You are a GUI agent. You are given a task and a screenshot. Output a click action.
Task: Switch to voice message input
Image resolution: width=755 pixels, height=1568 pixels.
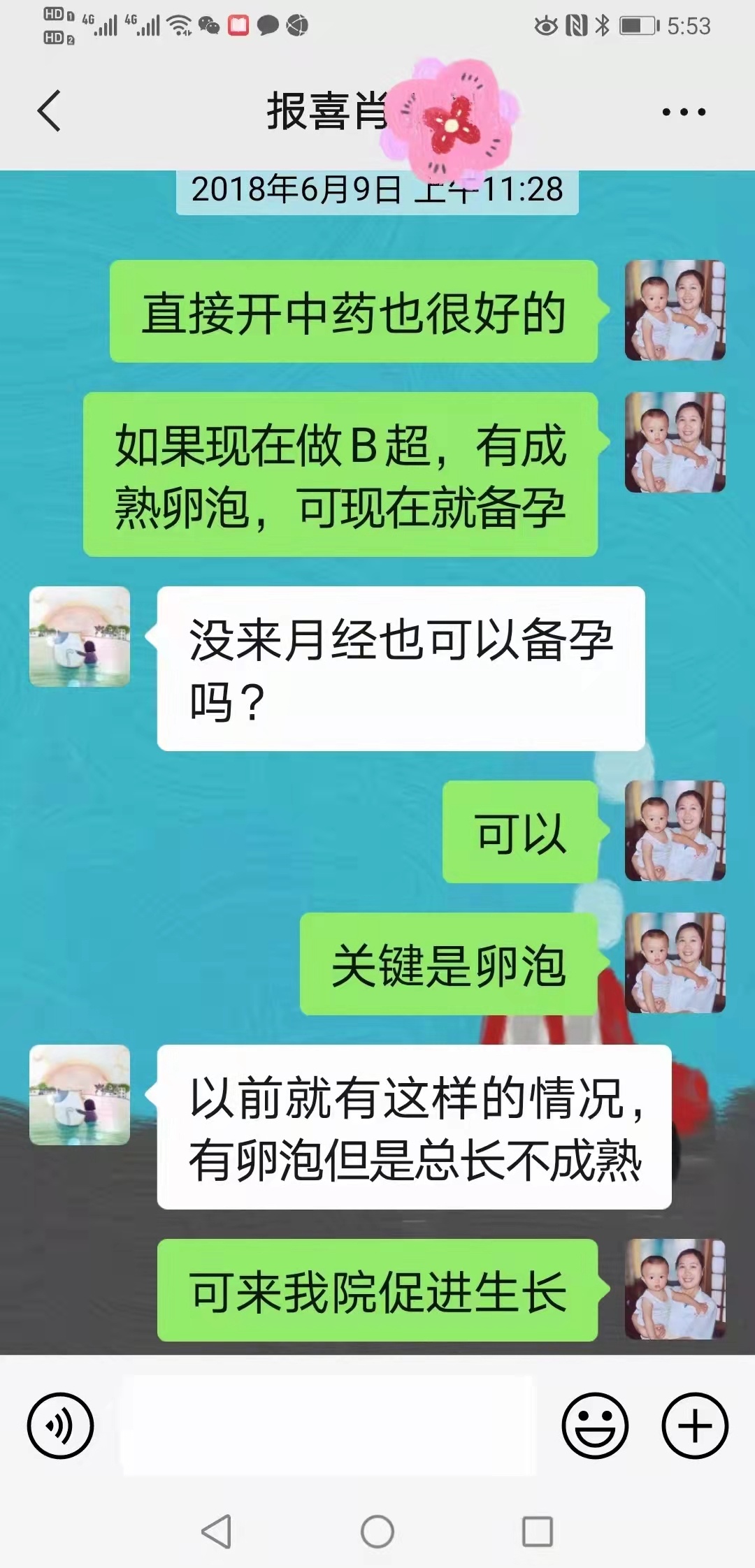(60, 1425)
